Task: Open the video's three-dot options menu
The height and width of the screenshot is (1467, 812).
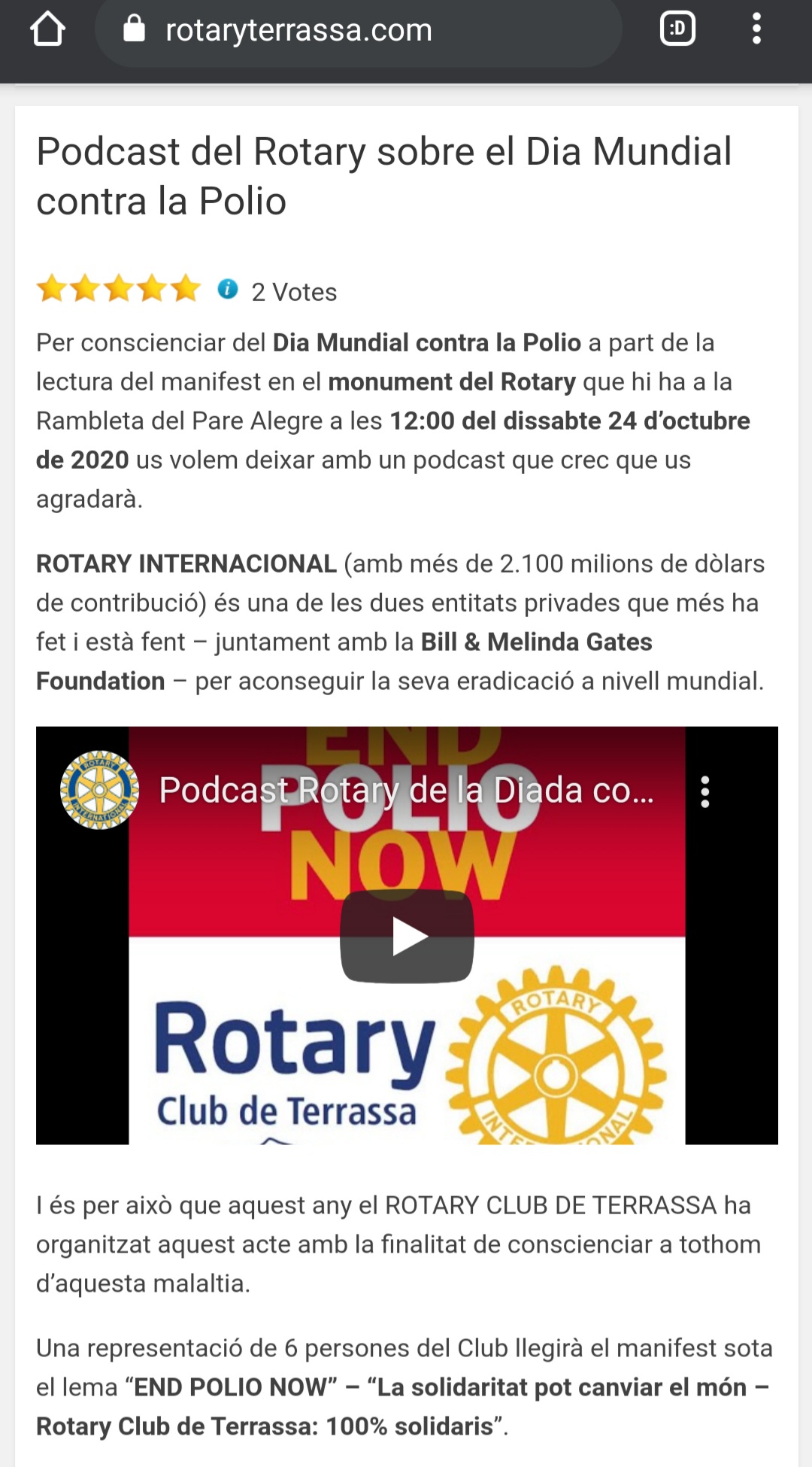Action: 704,792
